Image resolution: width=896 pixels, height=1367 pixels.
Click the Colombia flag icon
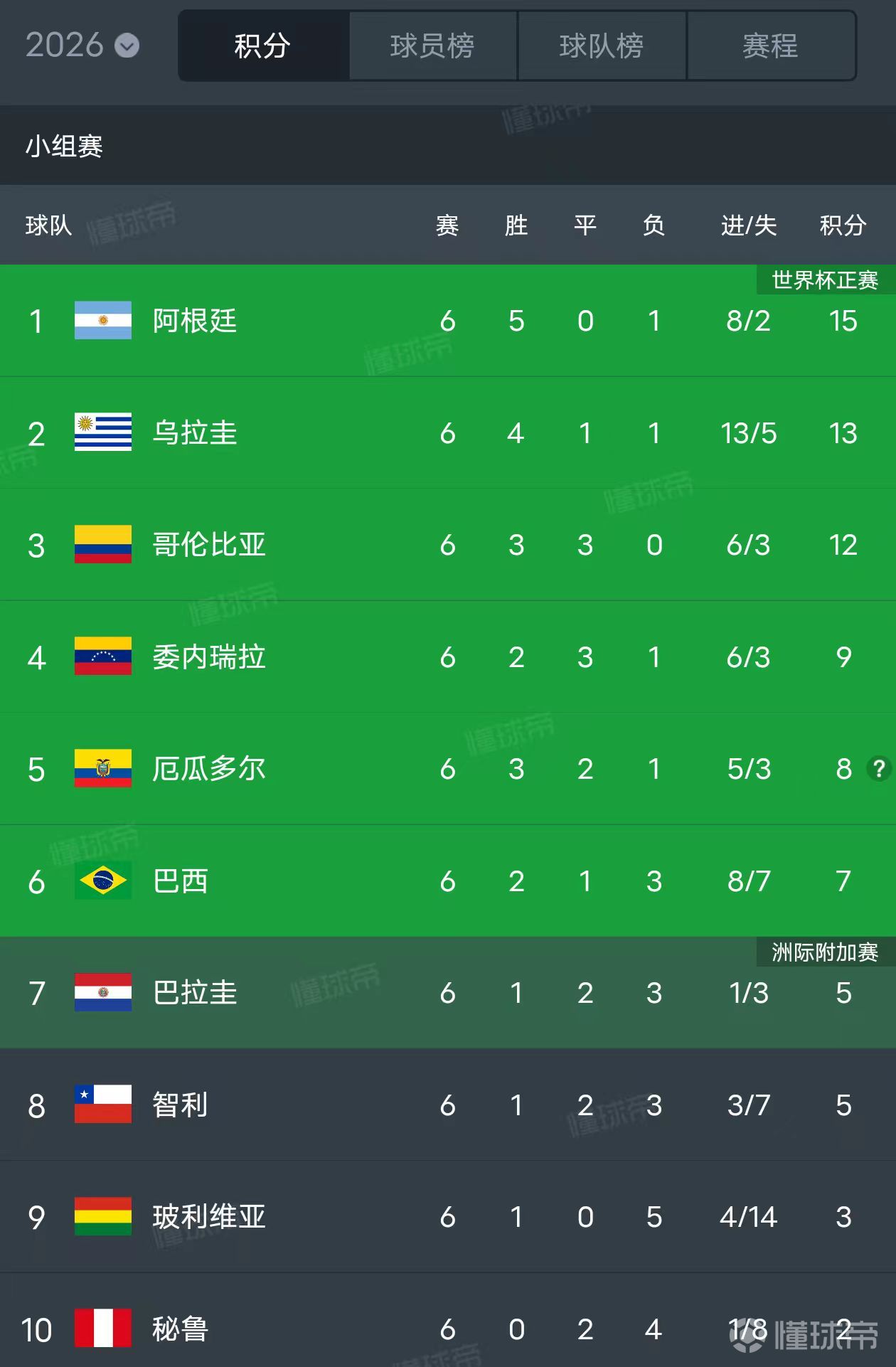pyautogui.click(x=102, y=546)
